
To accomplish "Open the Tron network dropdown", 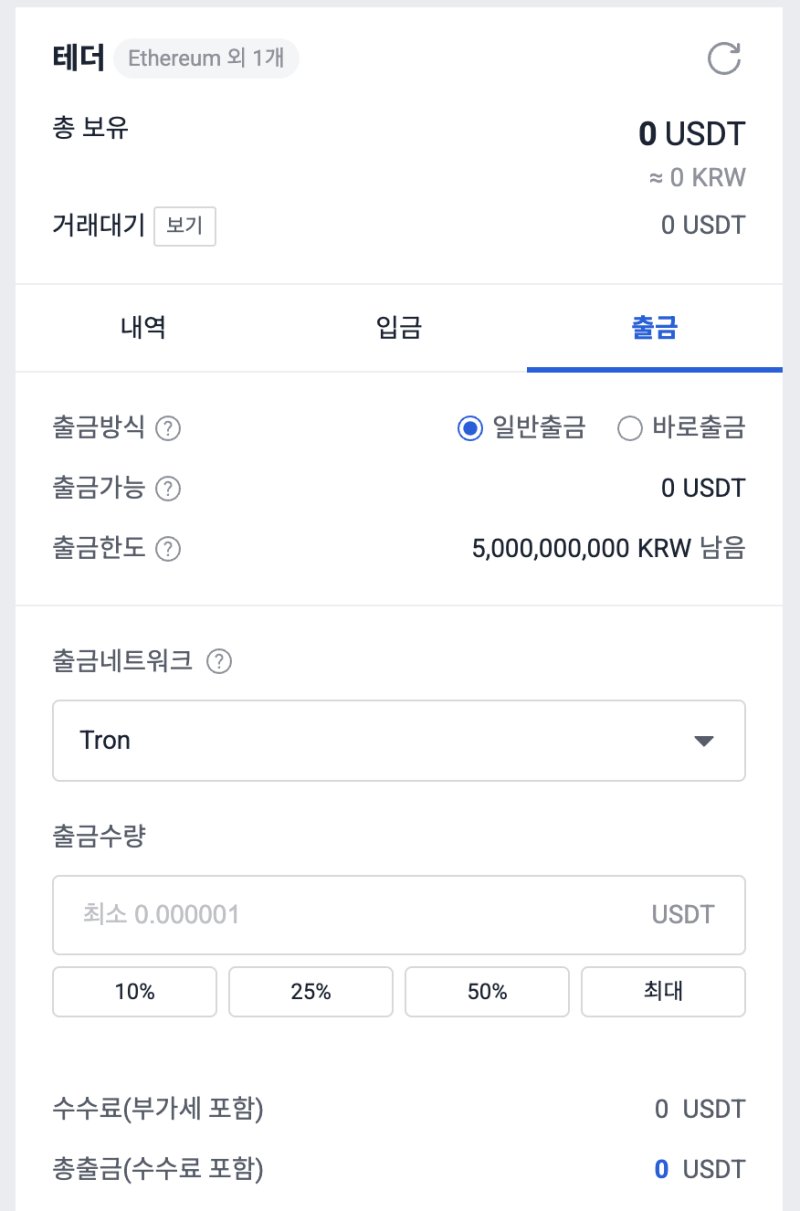I will pyautogui.click(x=399, y=740).
